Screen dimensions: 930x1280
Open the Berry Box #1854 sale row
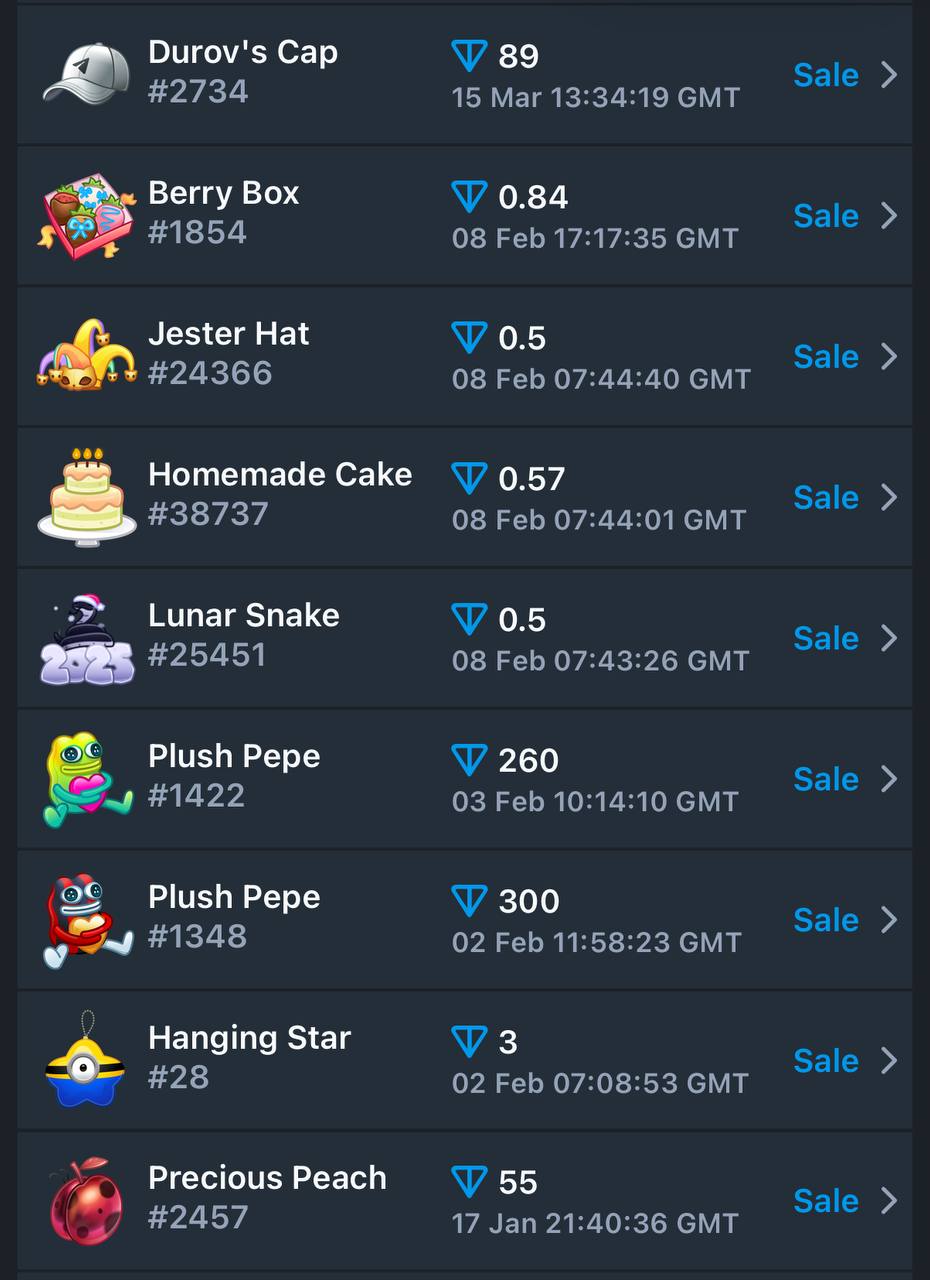pyautogui.click(x=465, y=215)
